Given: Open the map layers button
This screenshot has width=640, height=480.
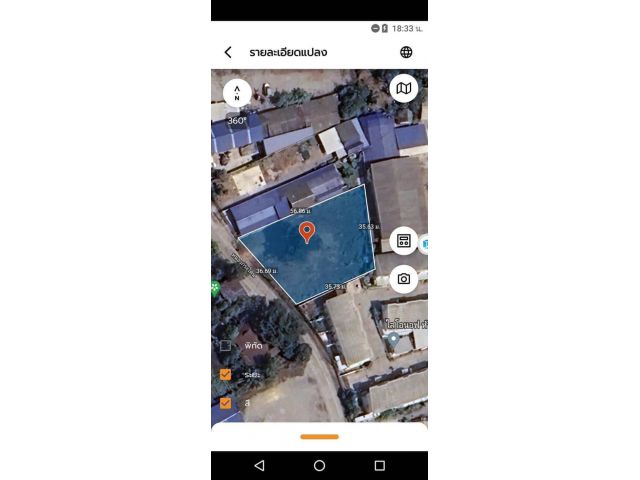Looking at the screenshot, I should 403,89.
